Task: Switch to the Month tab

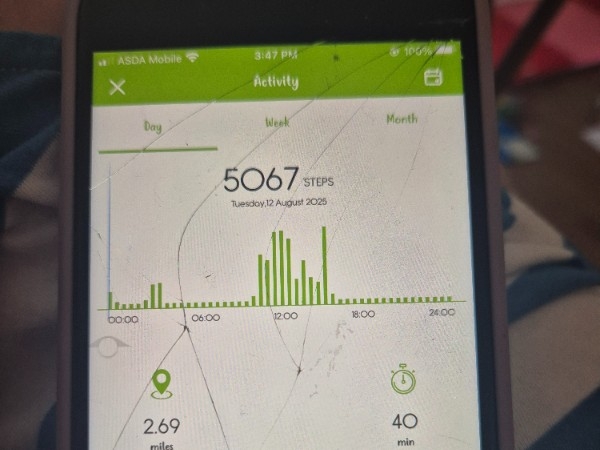Action: click(x=402, y=119)
